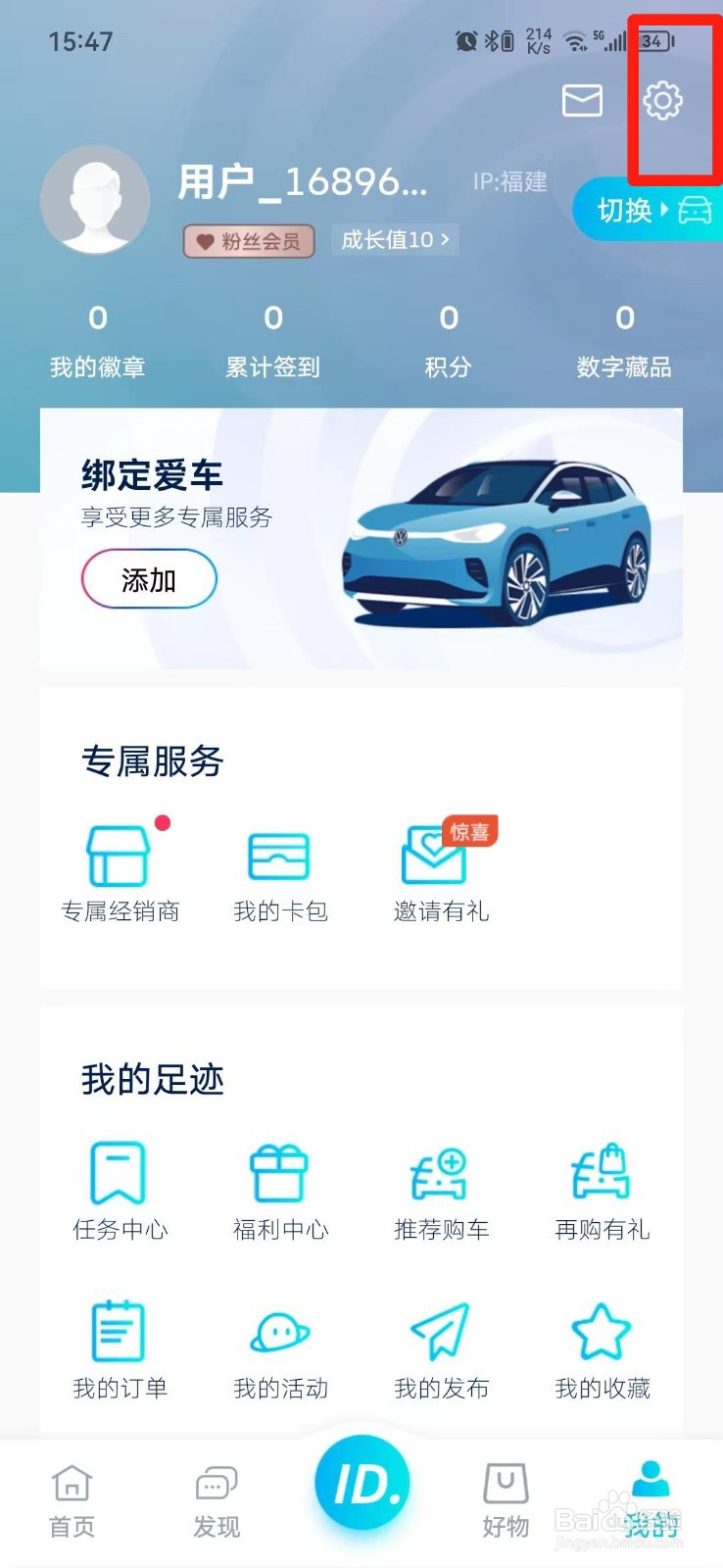This screenshot has height=1568, width=723.
Task: Select the 推荐购车 recommend purchase icon
Action: (440, 1174)
